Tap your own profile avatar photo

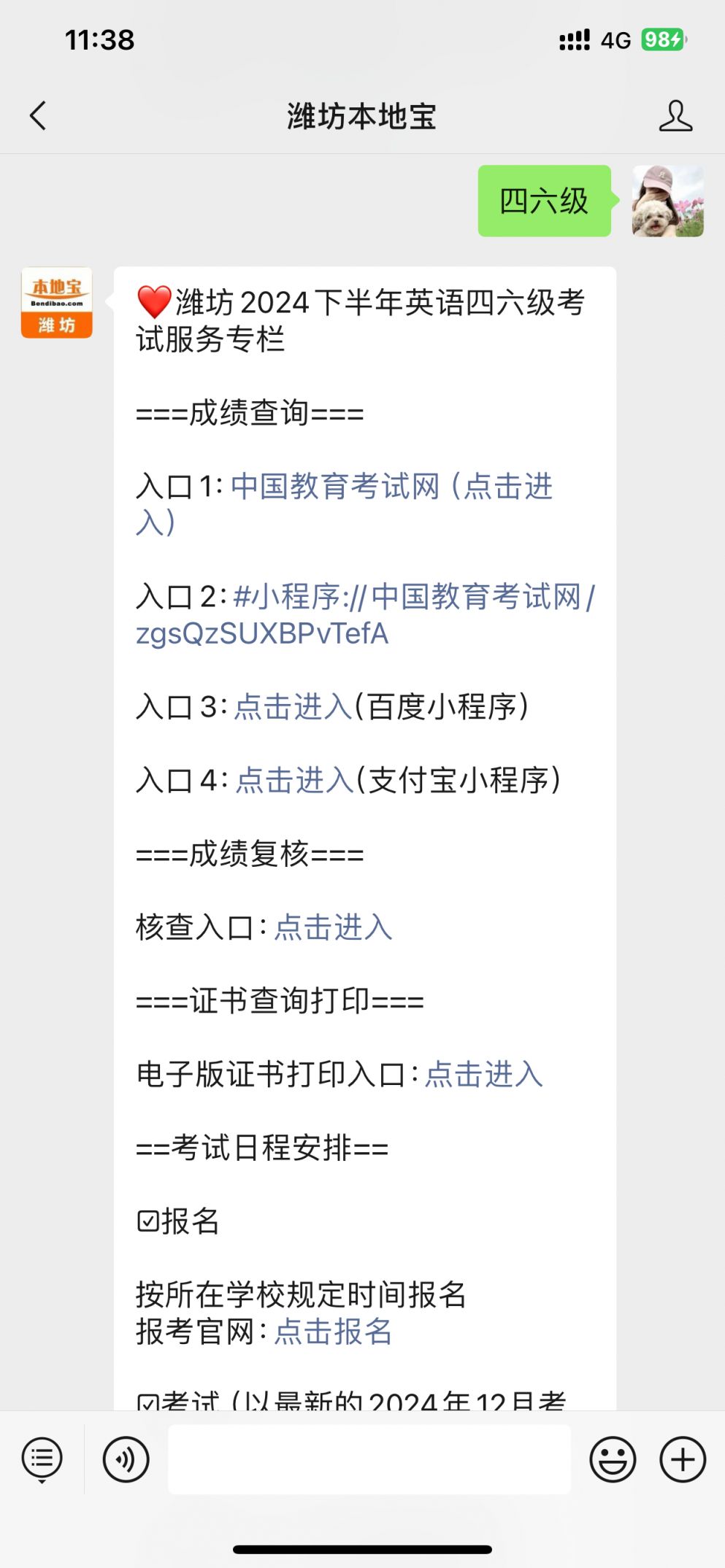click(x=666, y=202)
